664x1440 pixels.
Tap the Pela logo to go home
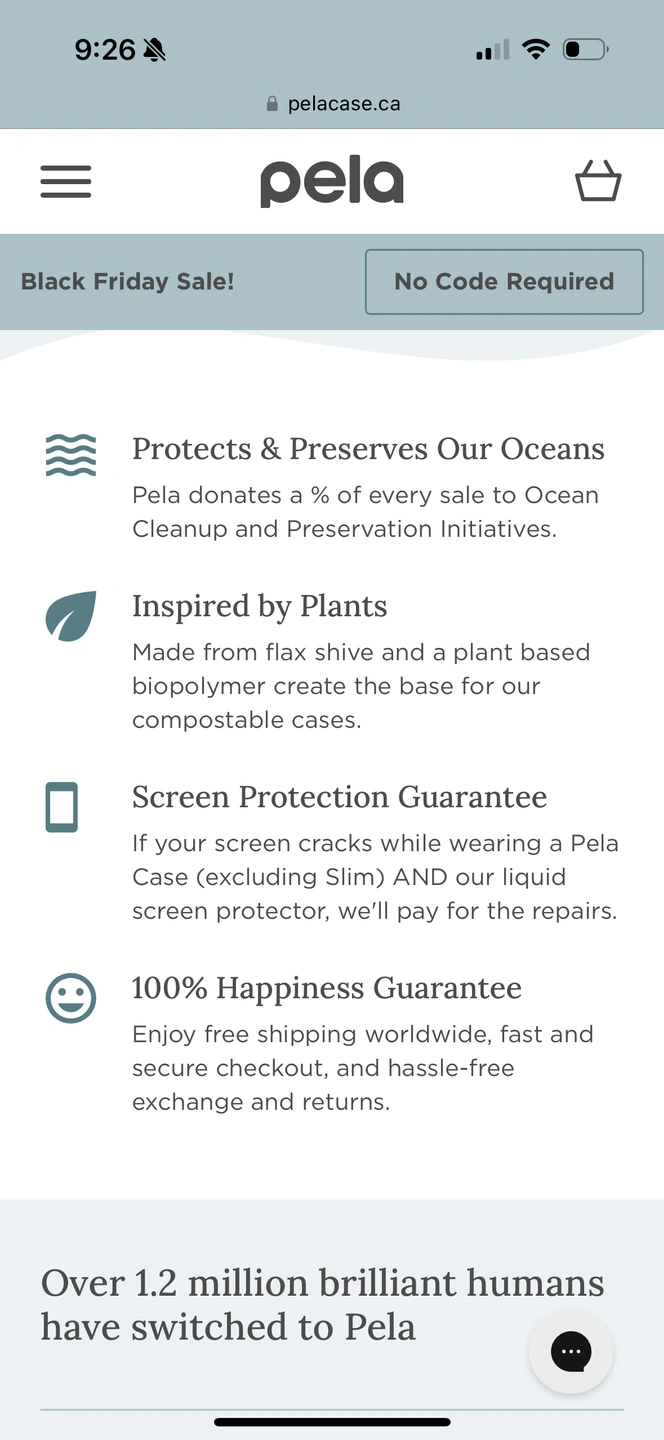pyautogui.click(x=332, y=182)
